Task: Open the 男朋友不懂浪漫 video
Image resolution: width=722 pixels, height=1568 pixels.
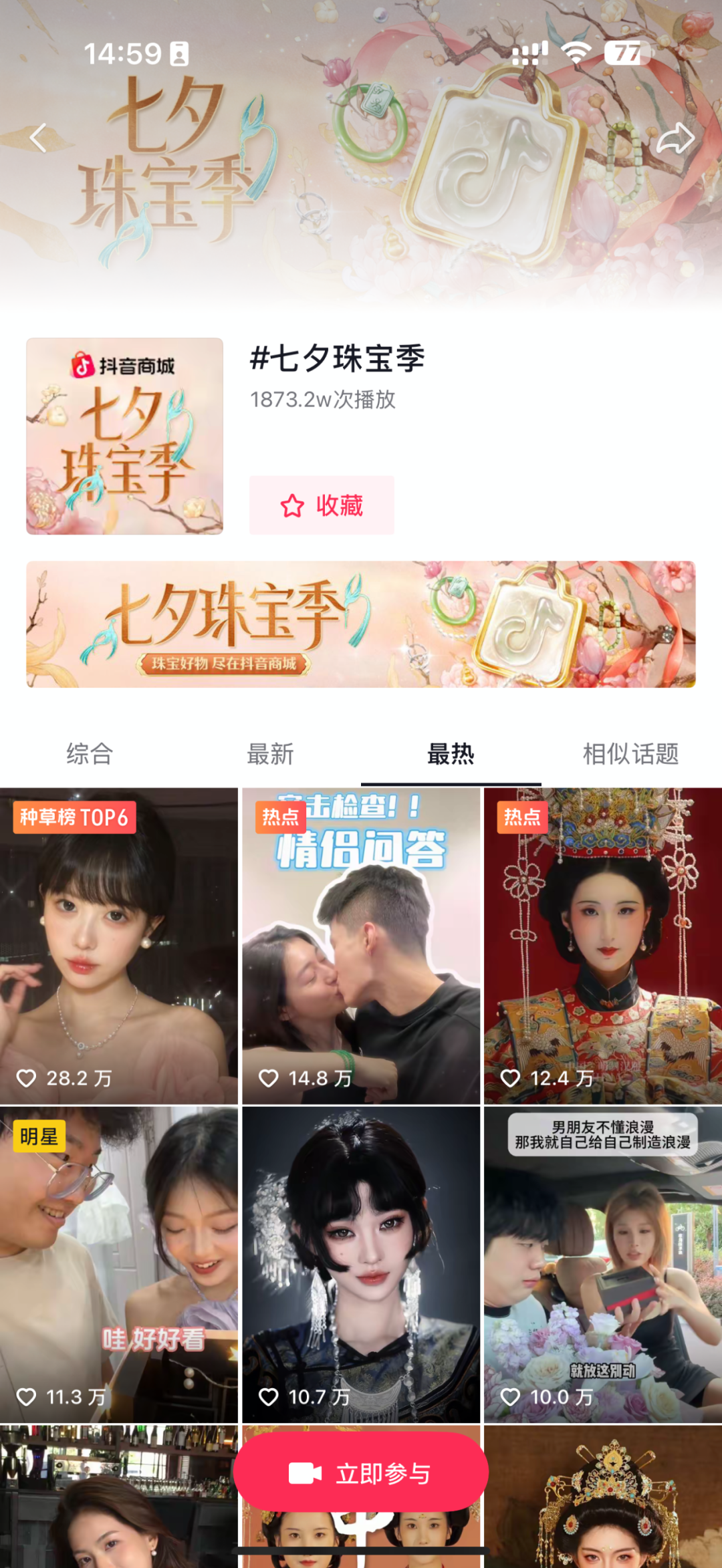Action: [x=603, y=1263]
